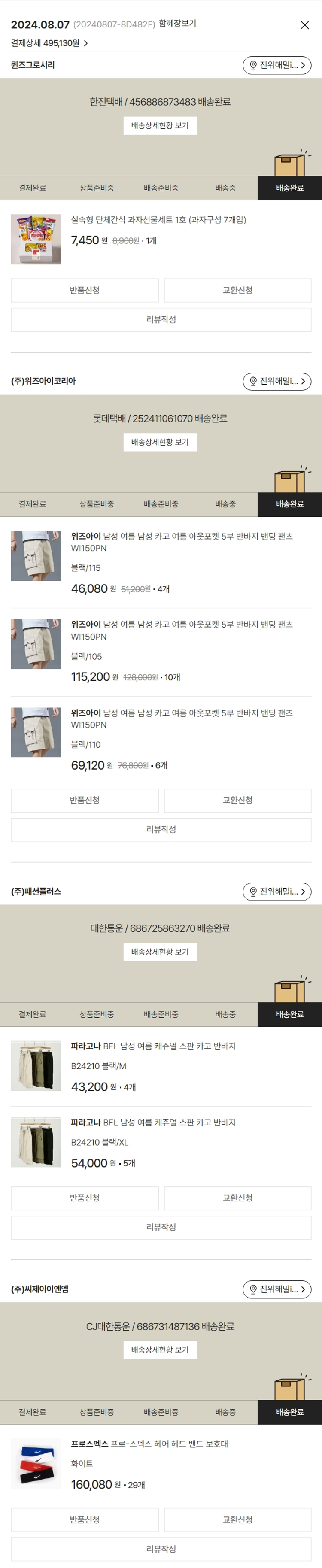View 배송상세현황 for 롯데택배 shipment
The width and height of the screenshot is (322, 1568).
tap(160, 443)
